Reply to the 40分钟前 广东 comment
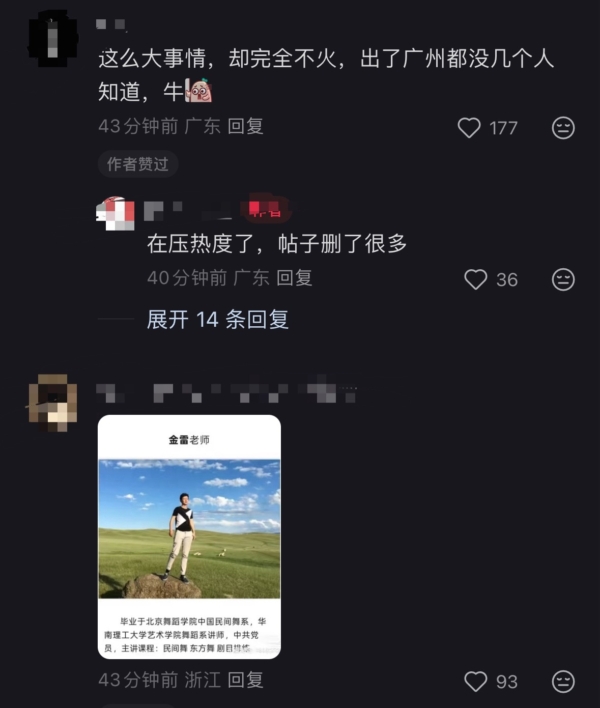600x708 pixels. 294,278
